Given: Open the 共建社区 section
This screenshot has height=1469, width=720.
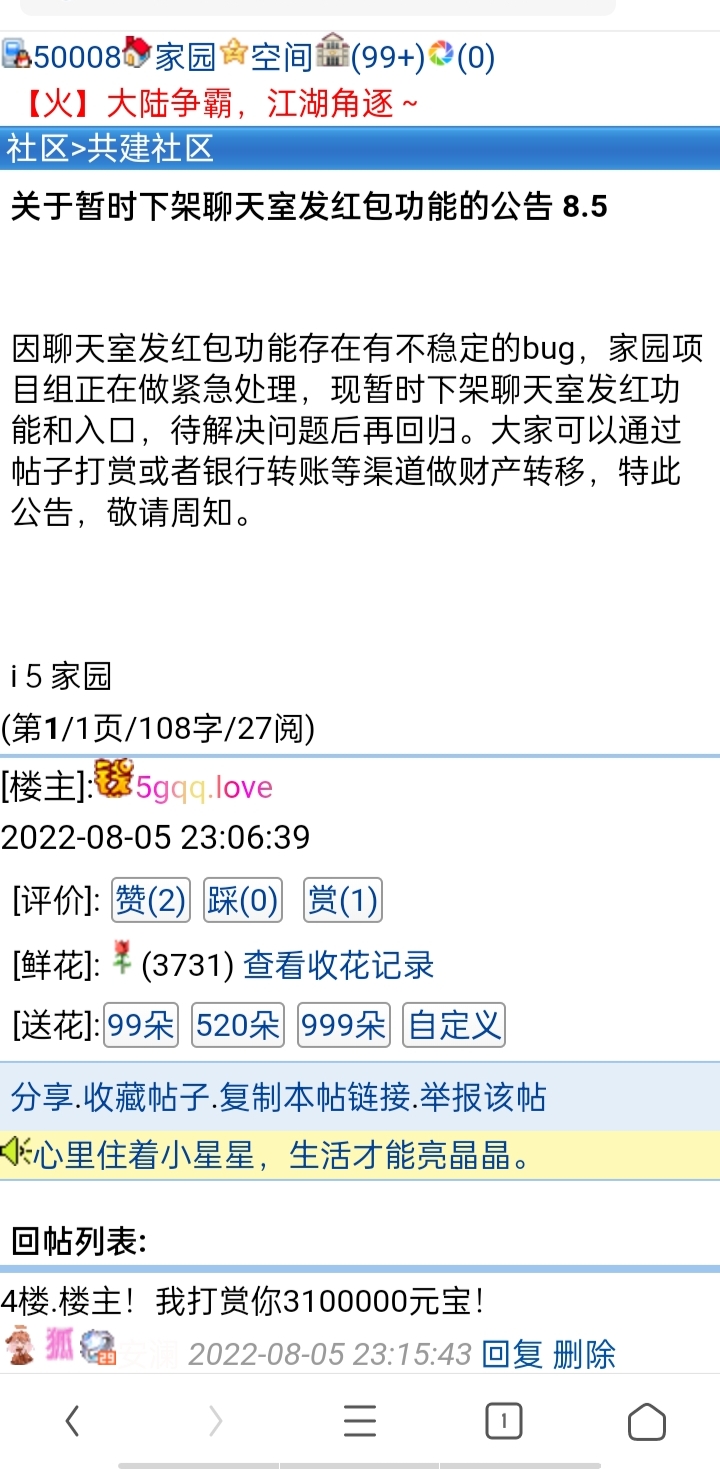Looking at the screenshot, I should tap(151, 149).
